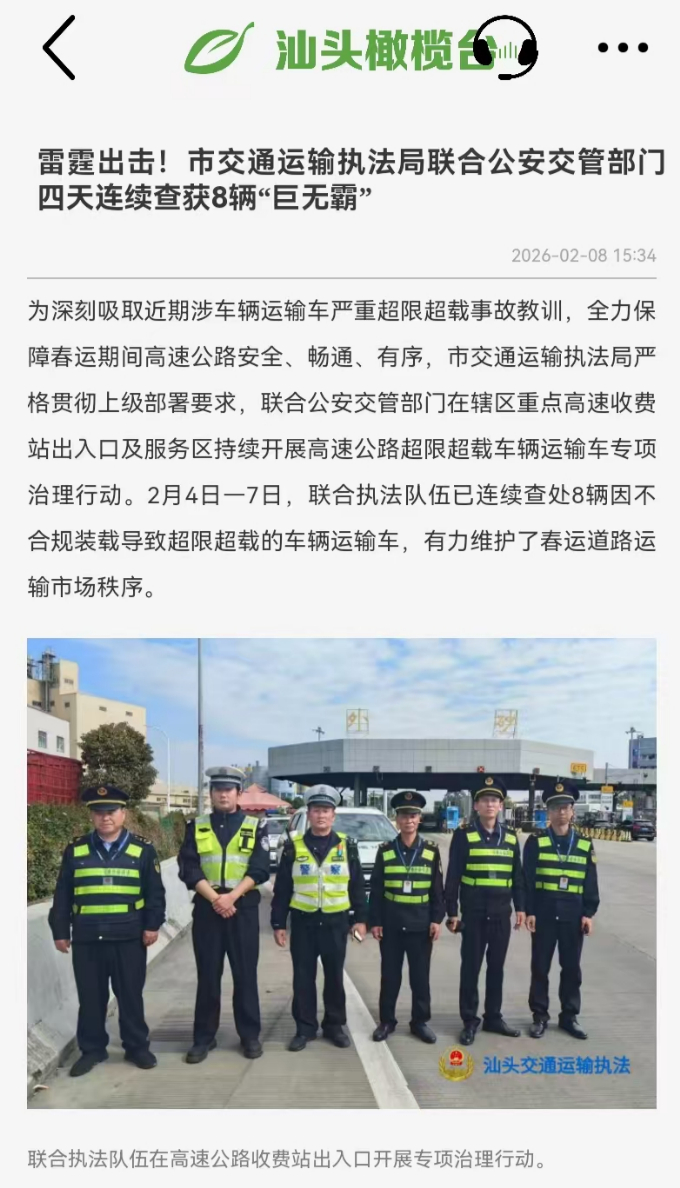This screenshot has height=1188, width=680.
Task: Go back using the top-left arrow
Action: pos(59,48)
